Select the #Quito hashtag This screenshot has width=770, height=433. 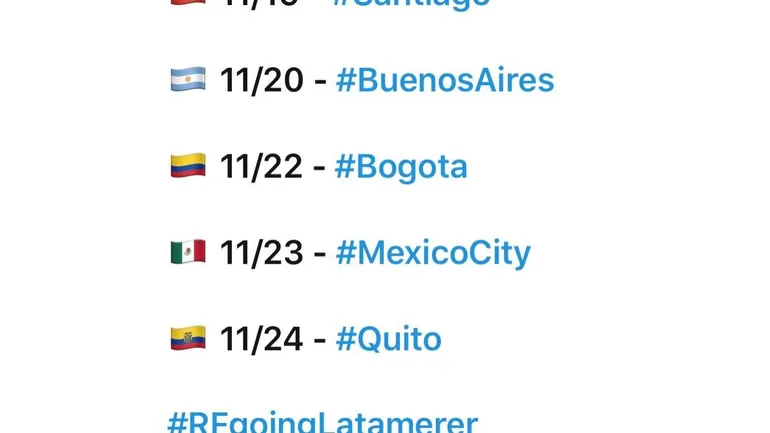[x=388, y=339]
